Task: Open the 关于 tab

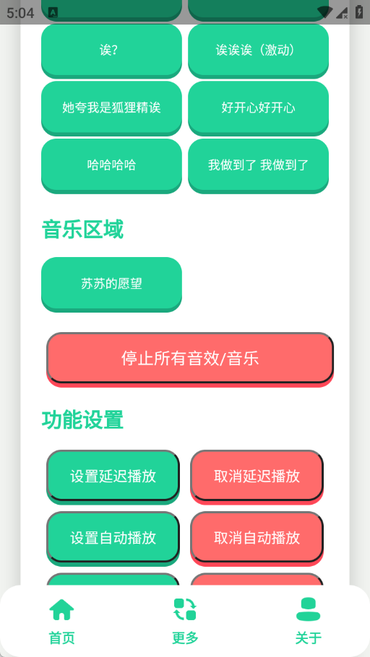Action: coord(308,621)
